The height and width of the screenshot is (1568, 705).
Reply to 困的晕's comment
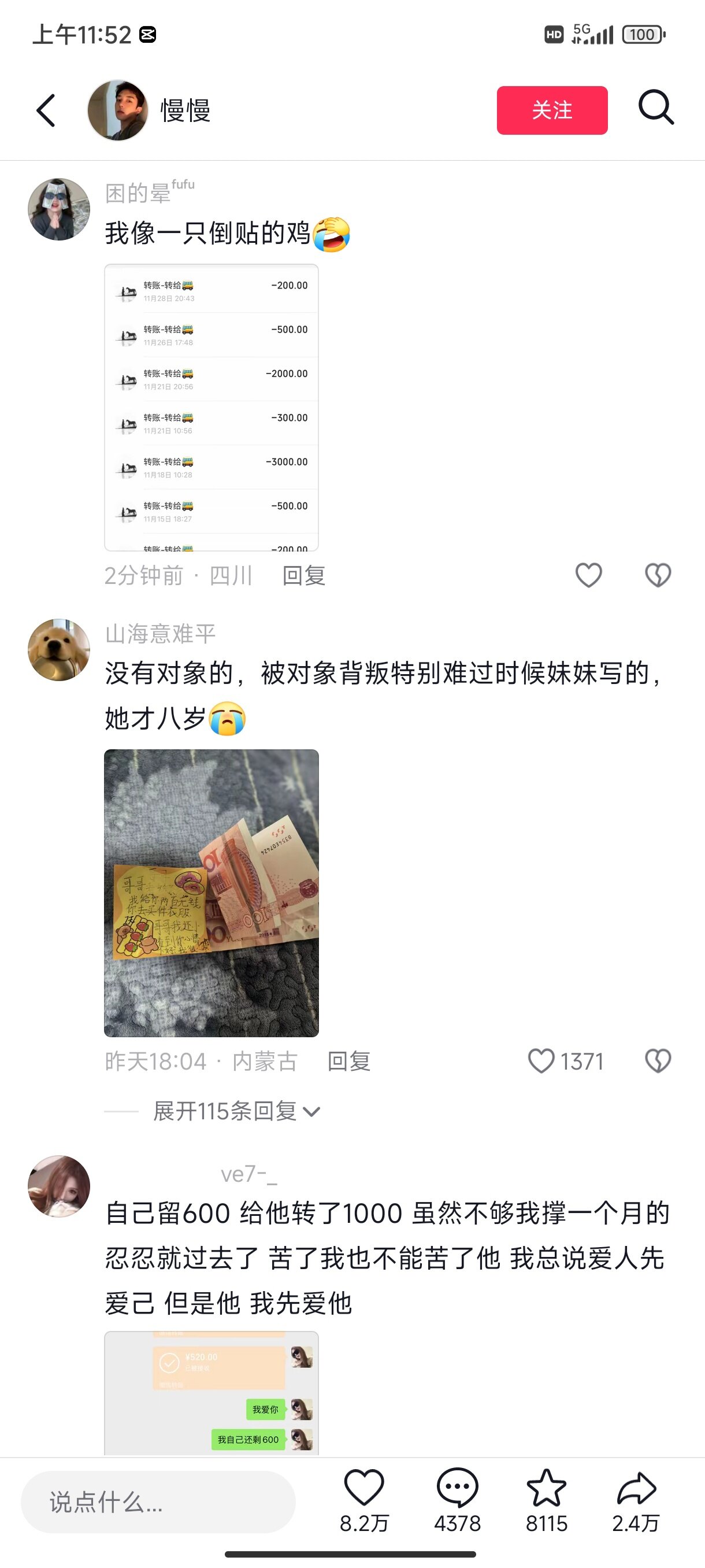304,575
